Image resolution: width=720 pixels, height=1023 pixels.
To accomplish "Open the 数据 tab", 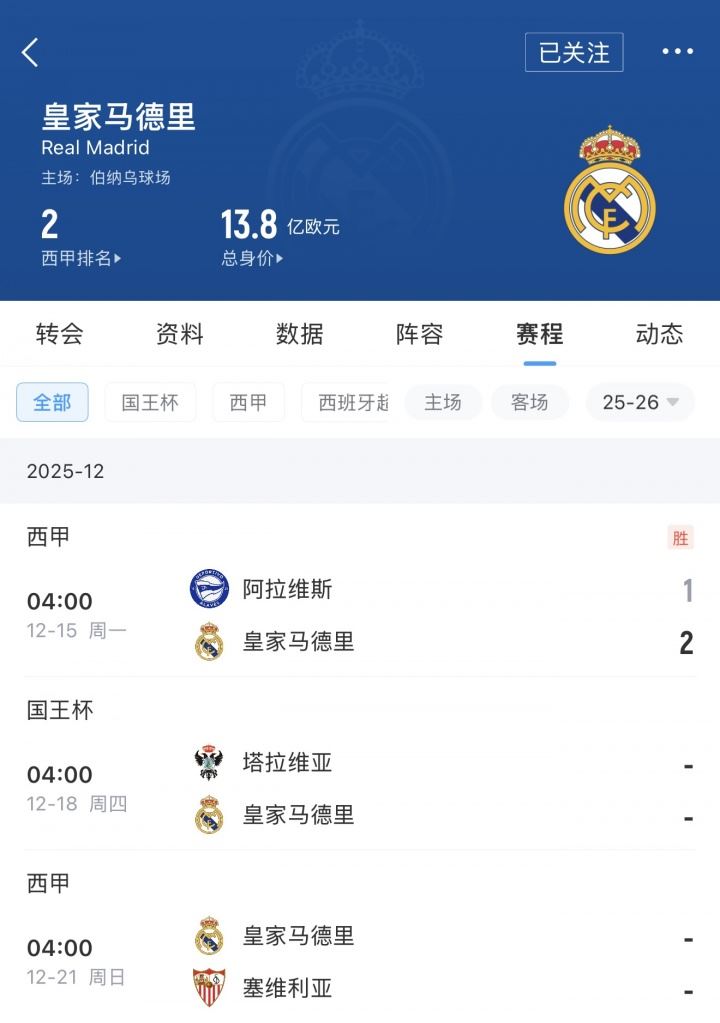I will 300,334.
